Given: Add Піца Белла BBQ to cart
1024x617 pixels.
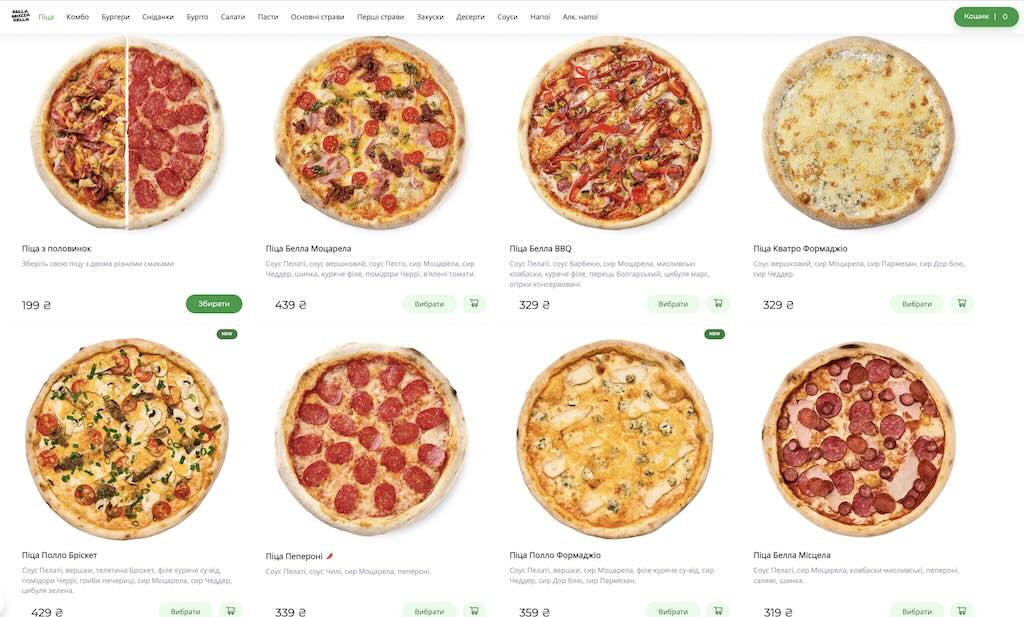Looking at the screenshot, I should click(717, 304).
